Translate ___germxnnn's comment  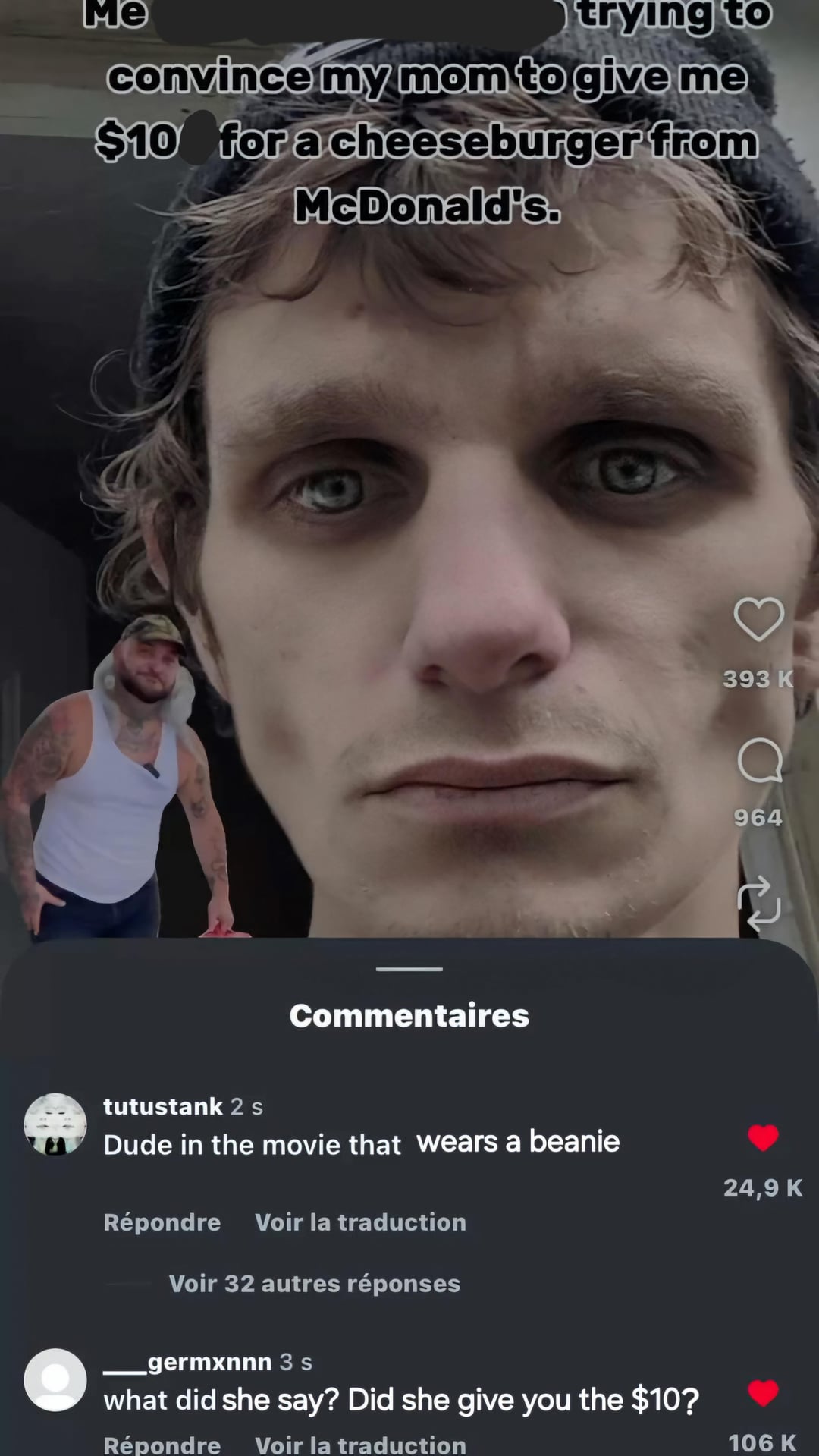360,1444
